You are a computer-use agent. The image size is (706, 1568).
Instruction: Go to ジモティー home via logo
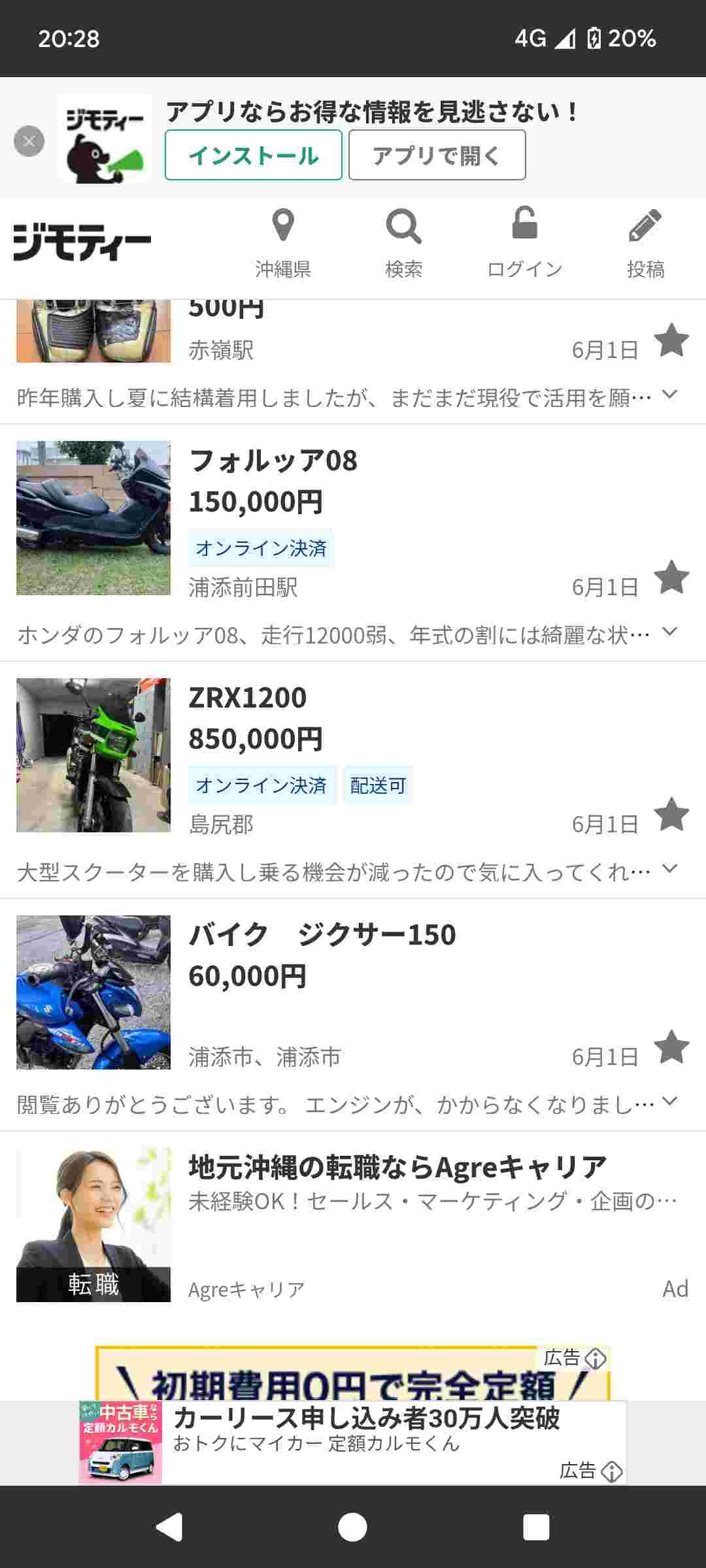pos(82,242)
